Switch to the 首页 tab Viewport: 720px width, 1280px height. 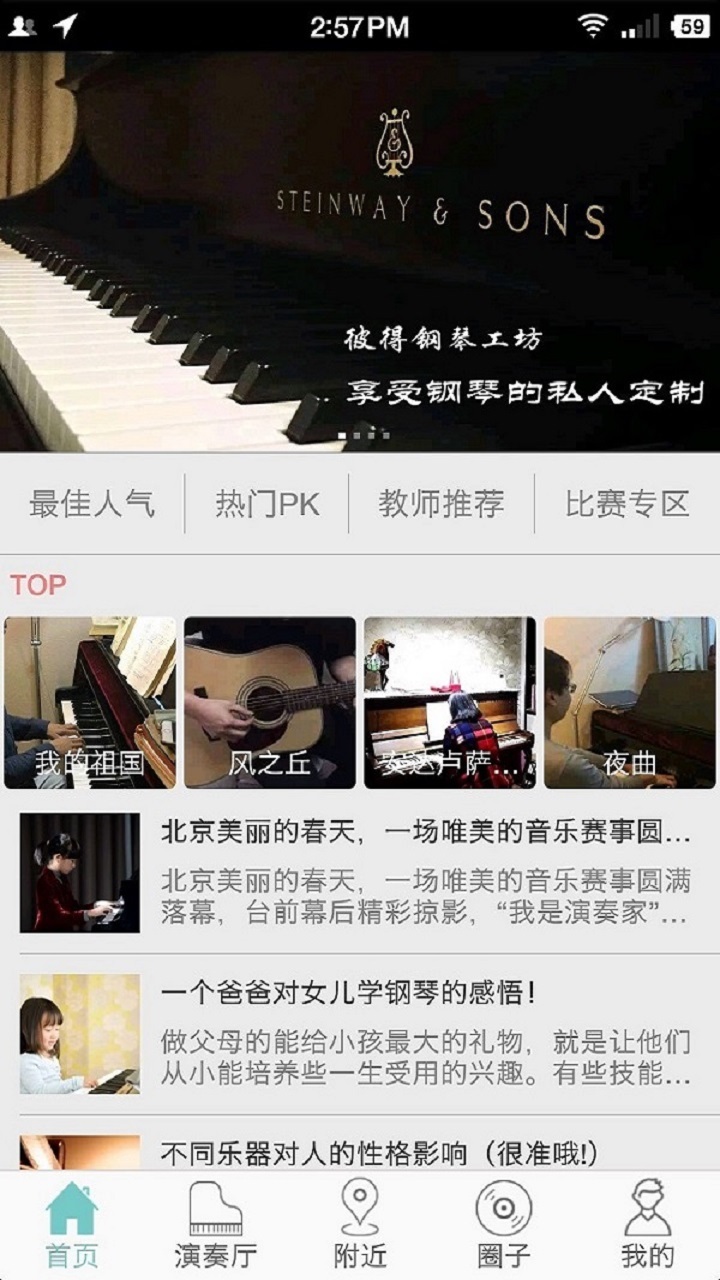click(x=72, y=1226)
